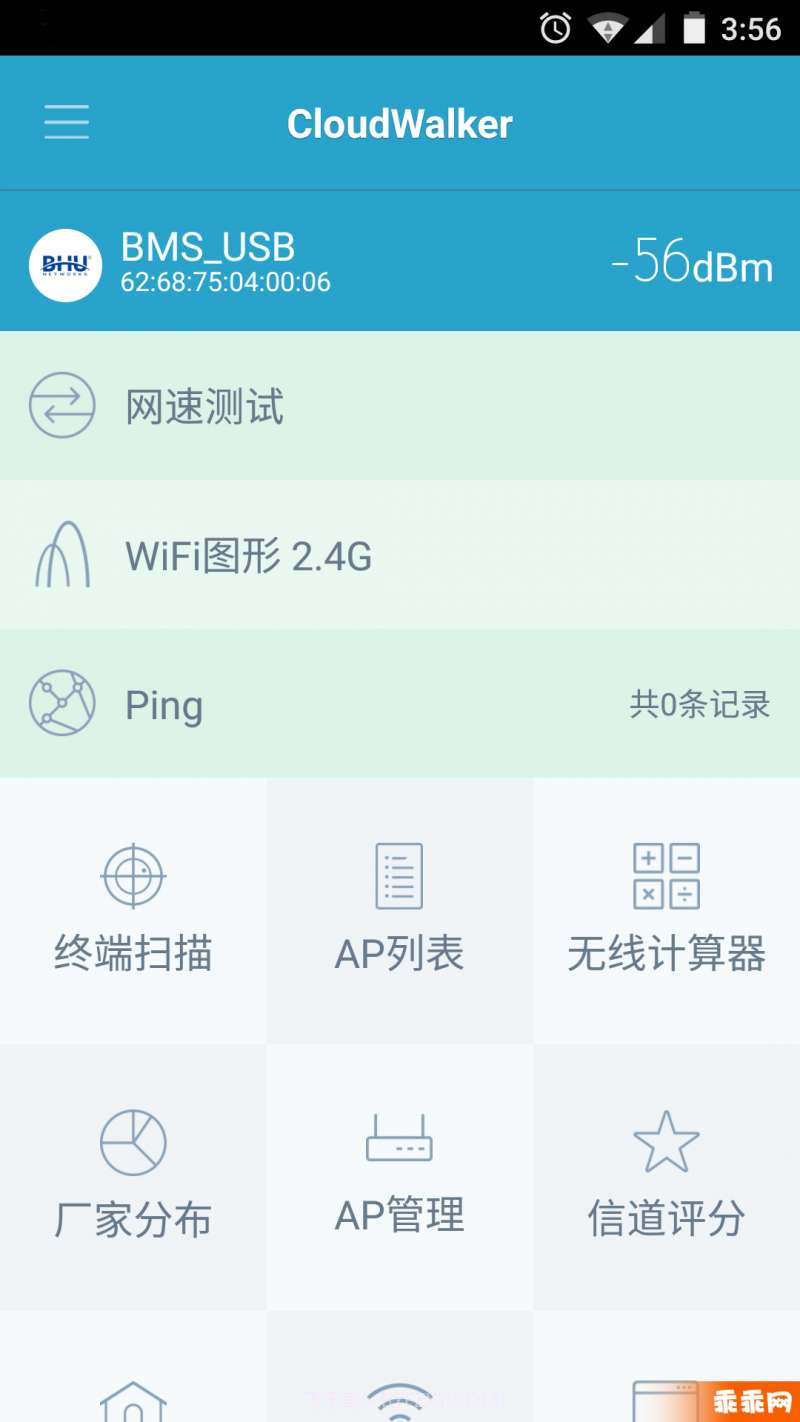This screenshot has height=1422, width=800.
Task: Open the navigation drawer with the hamburger menu
Action: [x=66, y=122]
